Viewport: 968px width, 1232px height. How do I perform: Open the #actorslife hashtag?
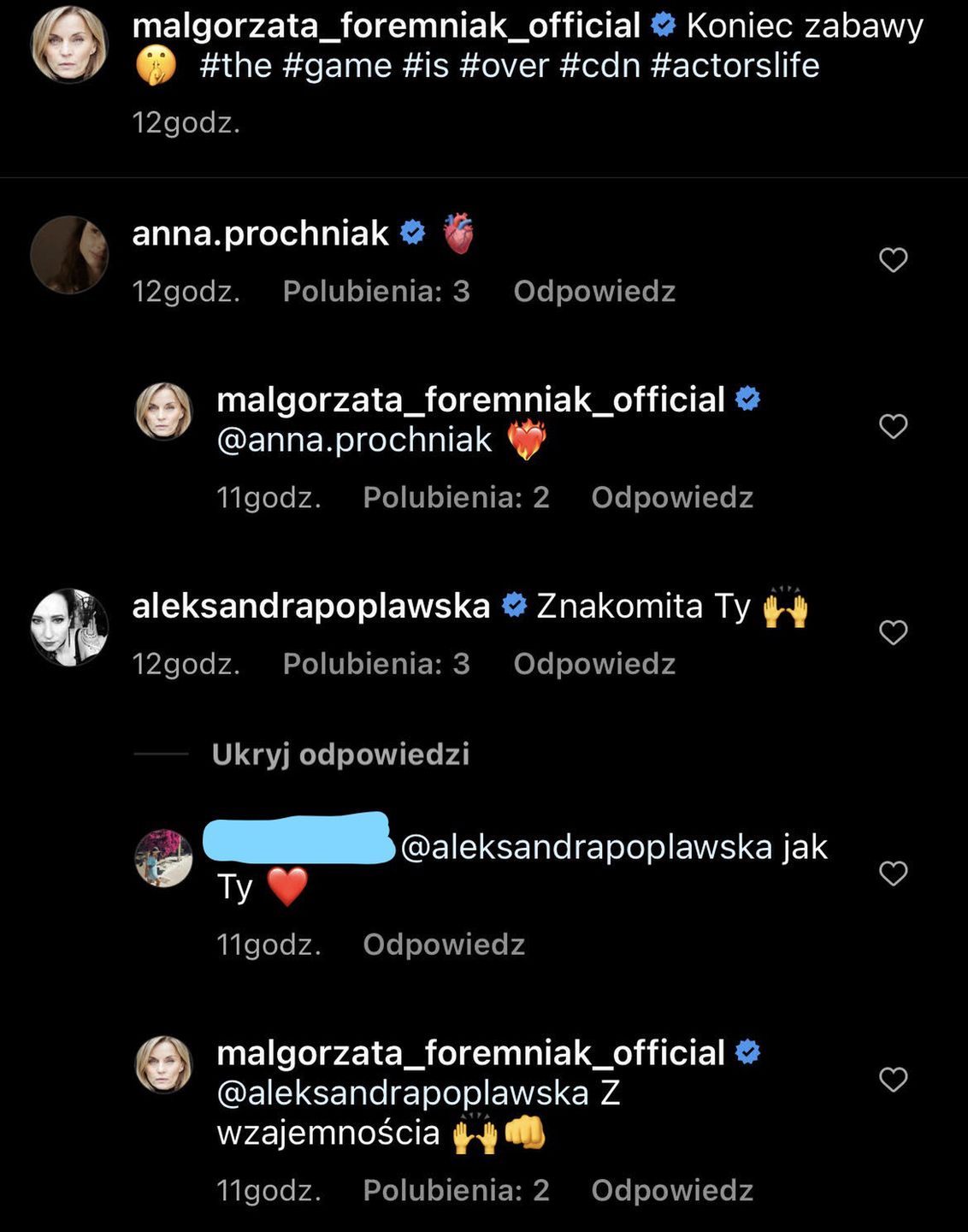click(735, 66)
